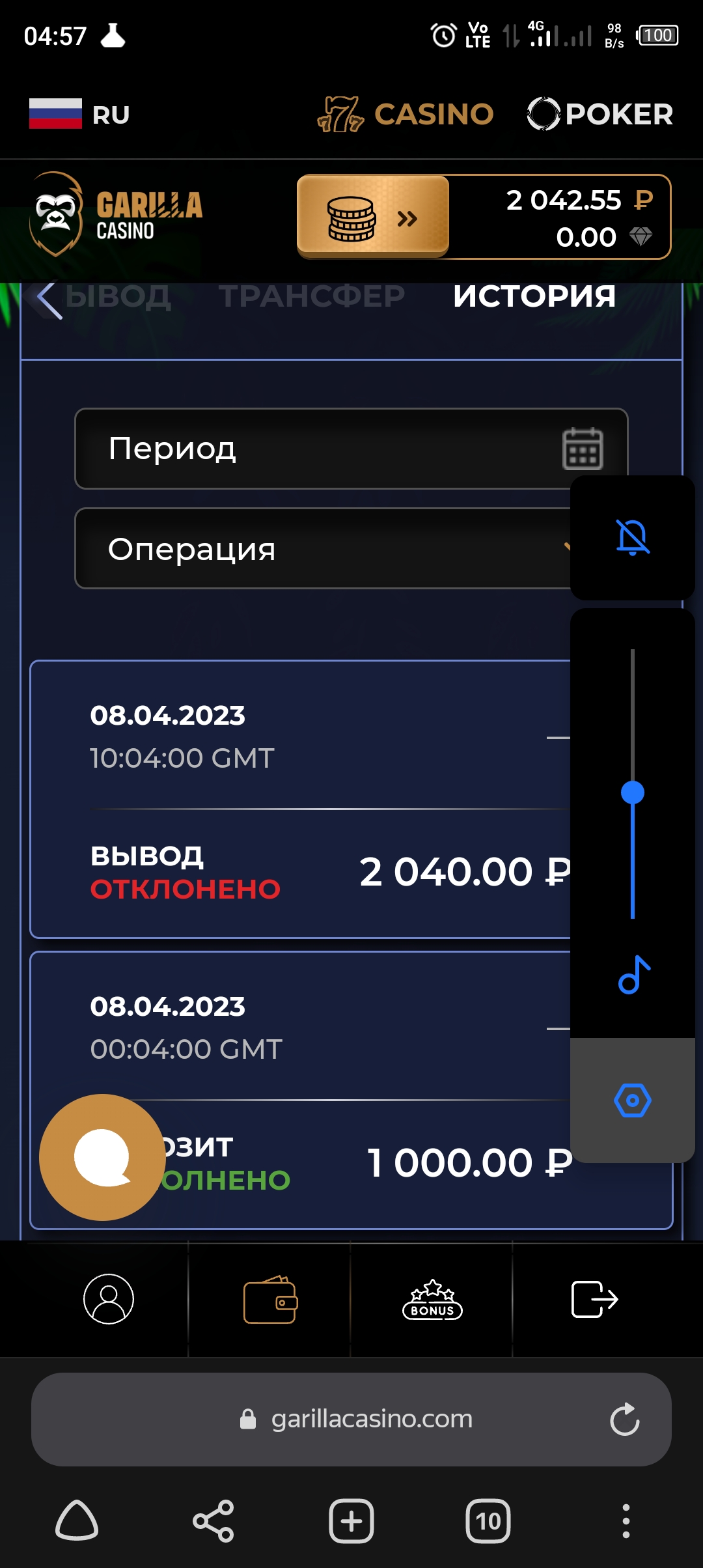Viewport: 703px width, 1568px height.
Task: Open the POKER section
Action: click(x=600, y=115)
